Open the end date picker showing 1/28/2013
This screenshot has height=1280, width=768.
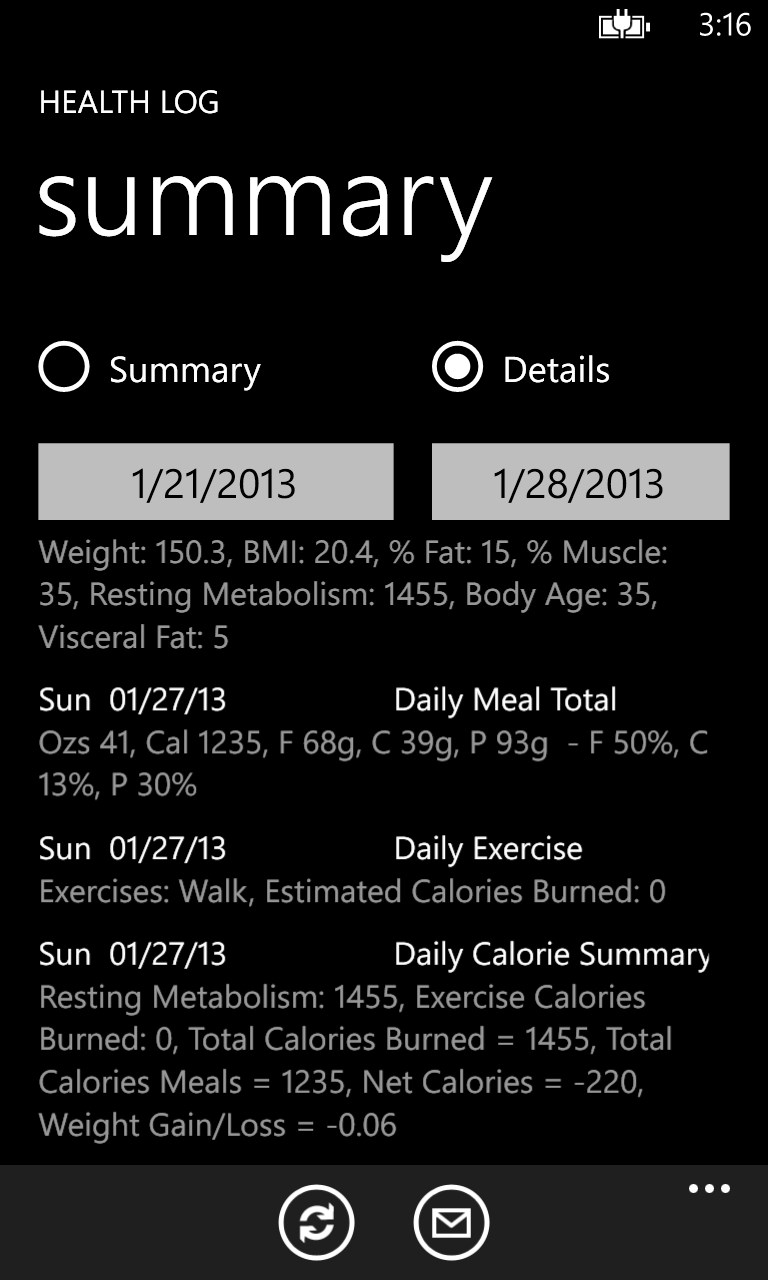(580, 482)
